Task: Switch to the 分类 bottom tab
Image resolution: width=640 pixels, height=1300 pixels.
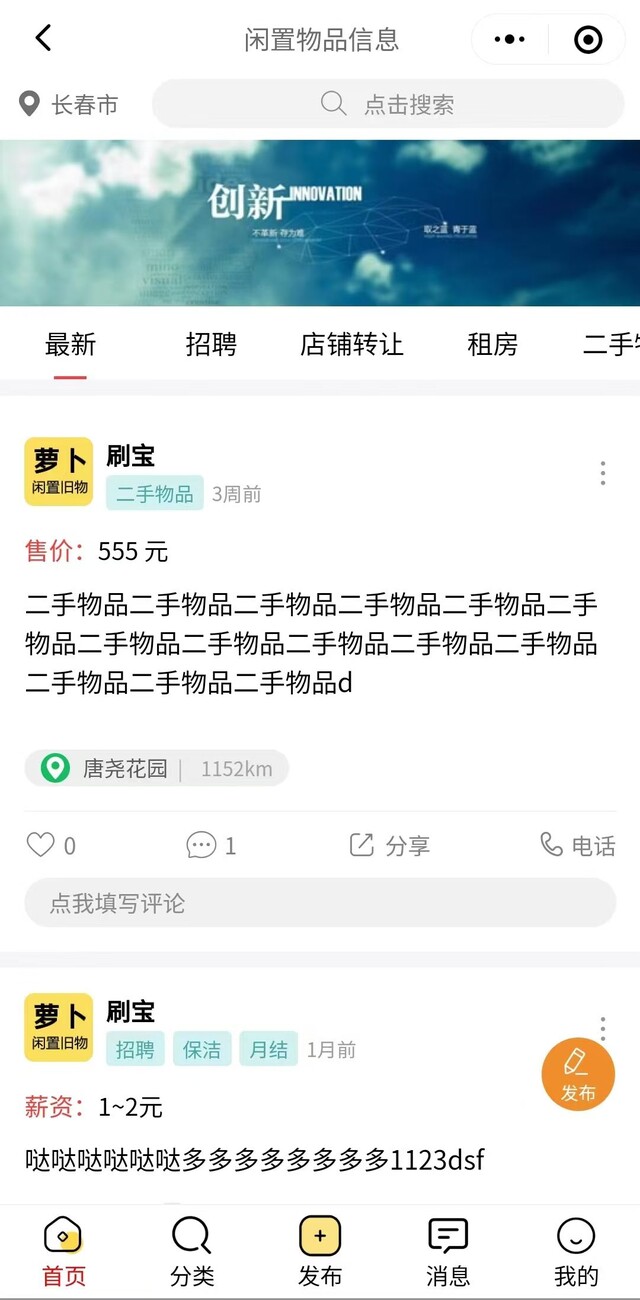Action: pos(192,1250)
